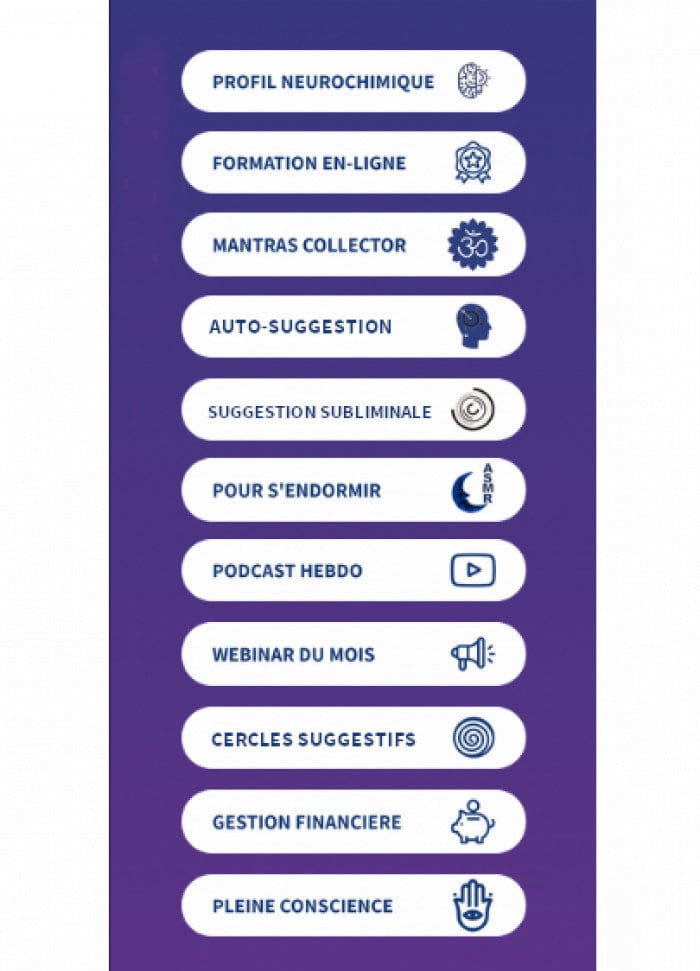The height and width of the screenshot is (971, 700).
Task: Open Profil Neurochimique
Action: pos(353,81)
